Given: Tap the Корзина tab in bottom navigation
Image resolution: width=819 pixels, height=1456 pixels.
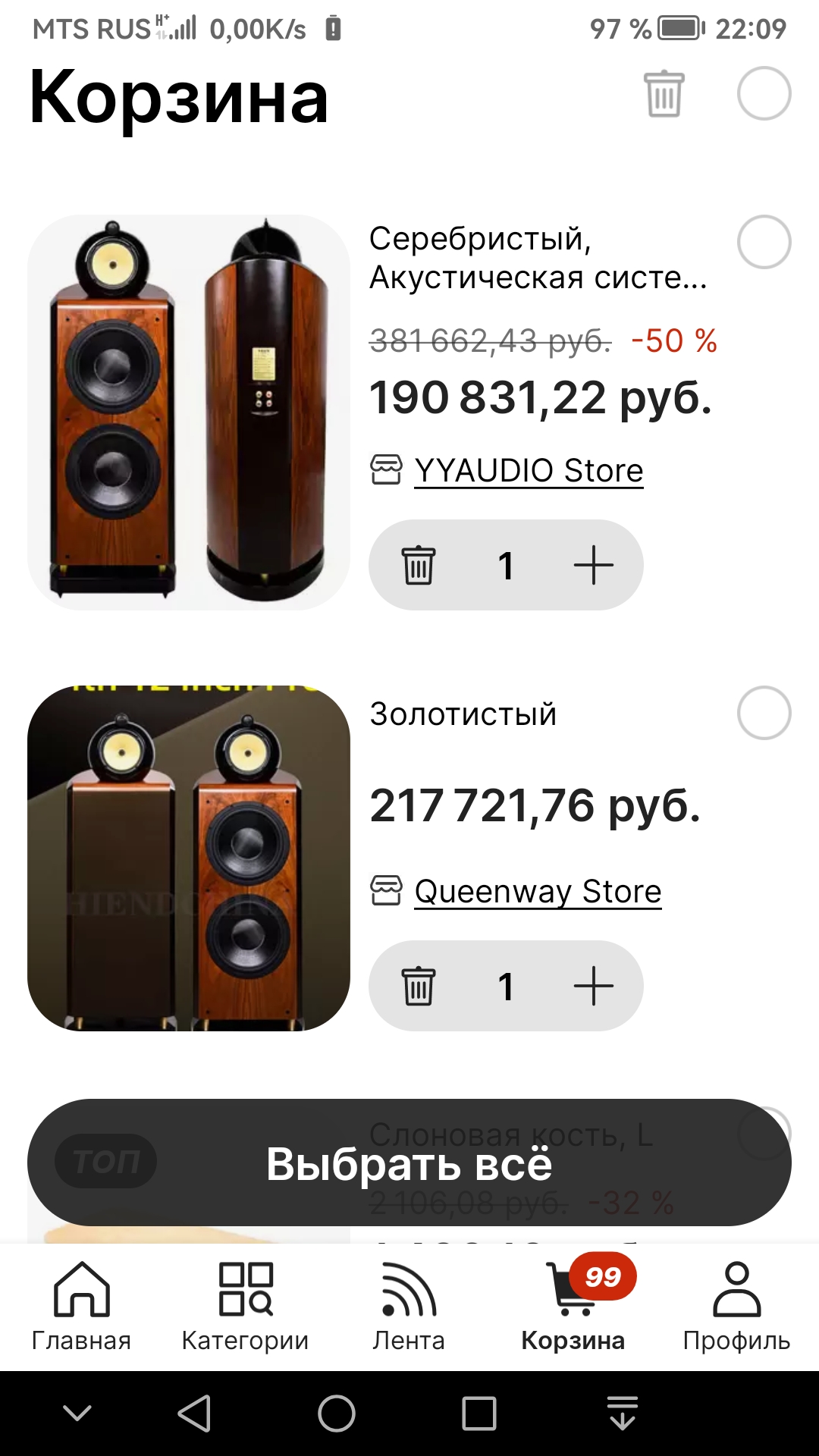Looking at the screenshot, I should (573, 1307).
